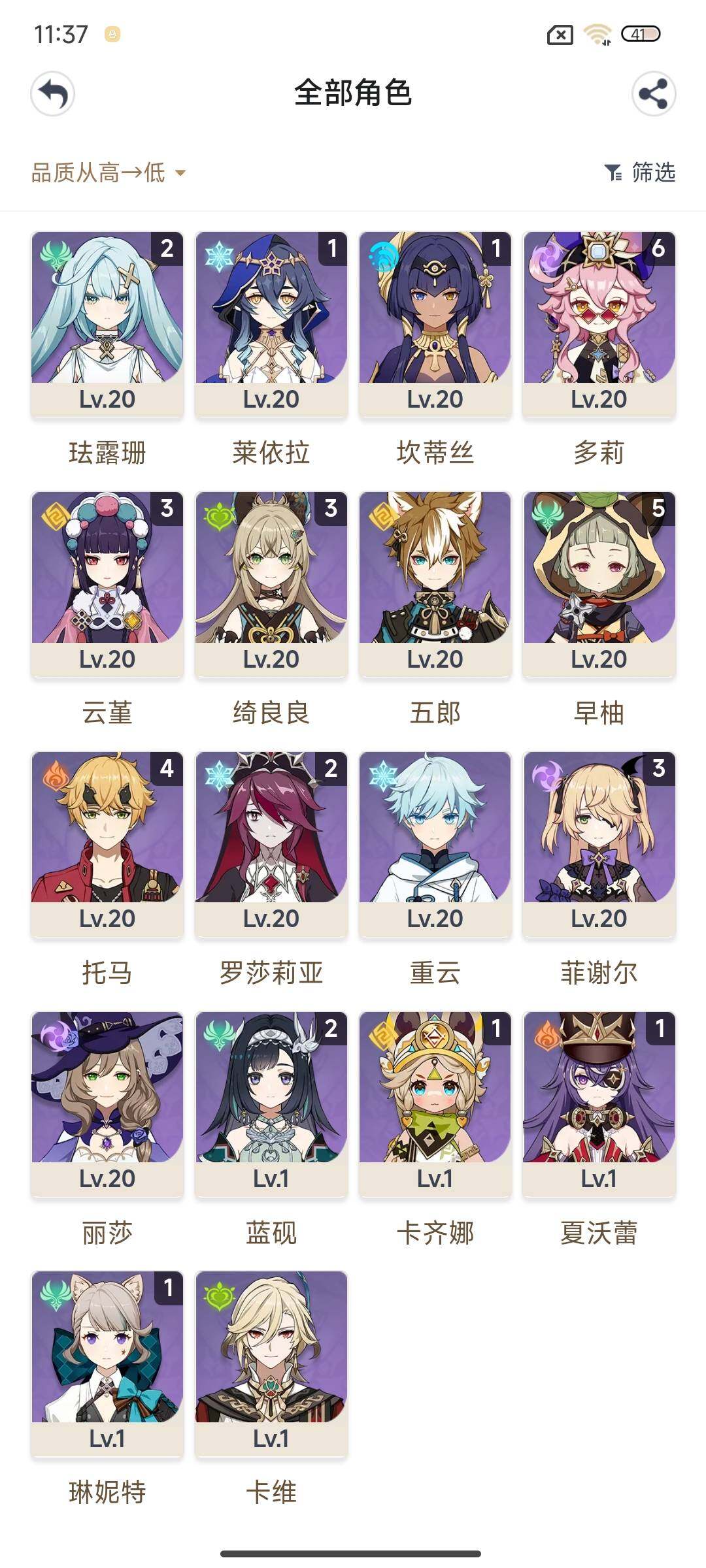
Task: View 蓝砚 character details
Action: 271,1103
